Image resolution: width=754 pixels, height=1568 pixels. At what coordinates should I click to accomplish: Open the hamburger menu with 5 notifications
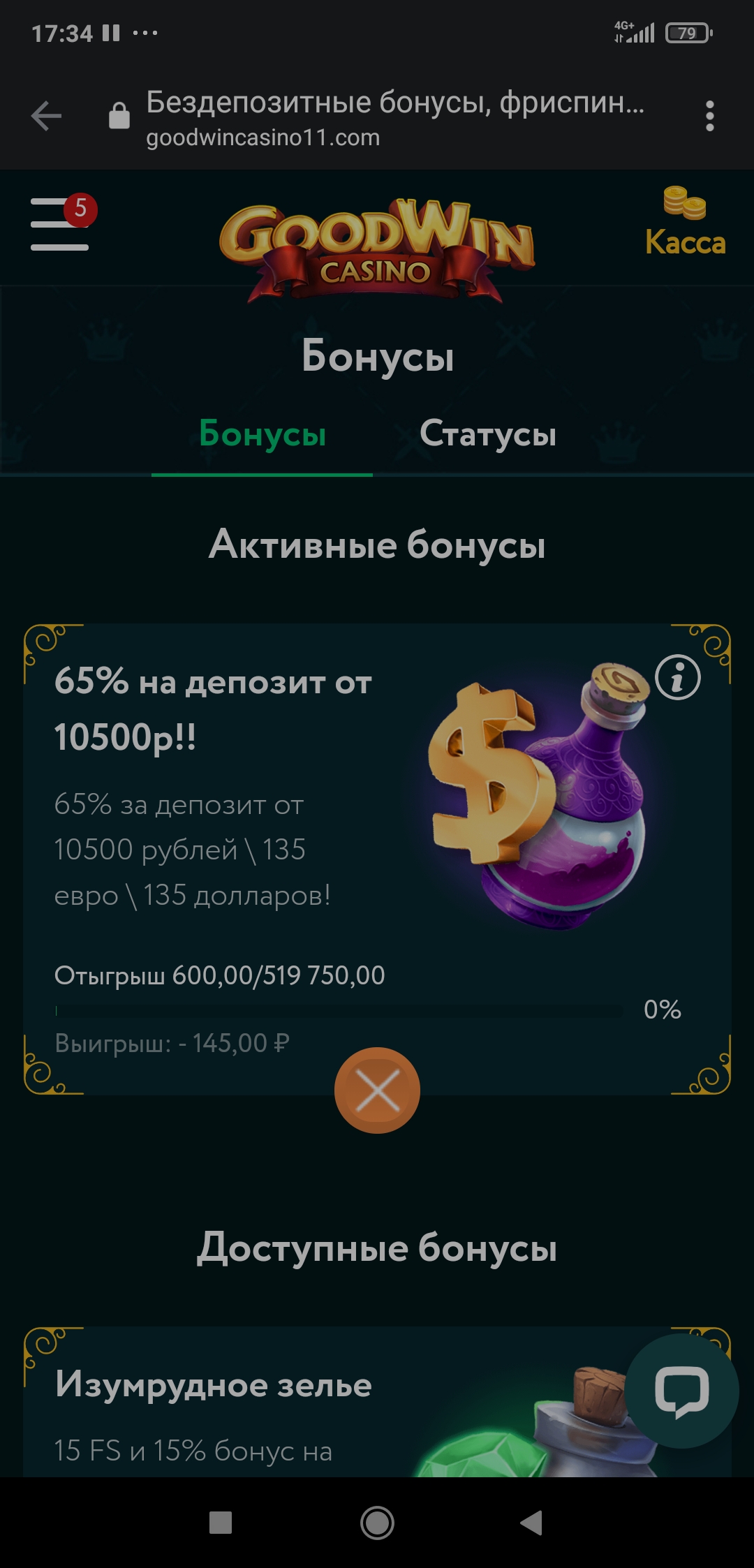click(x=60, y=223)
